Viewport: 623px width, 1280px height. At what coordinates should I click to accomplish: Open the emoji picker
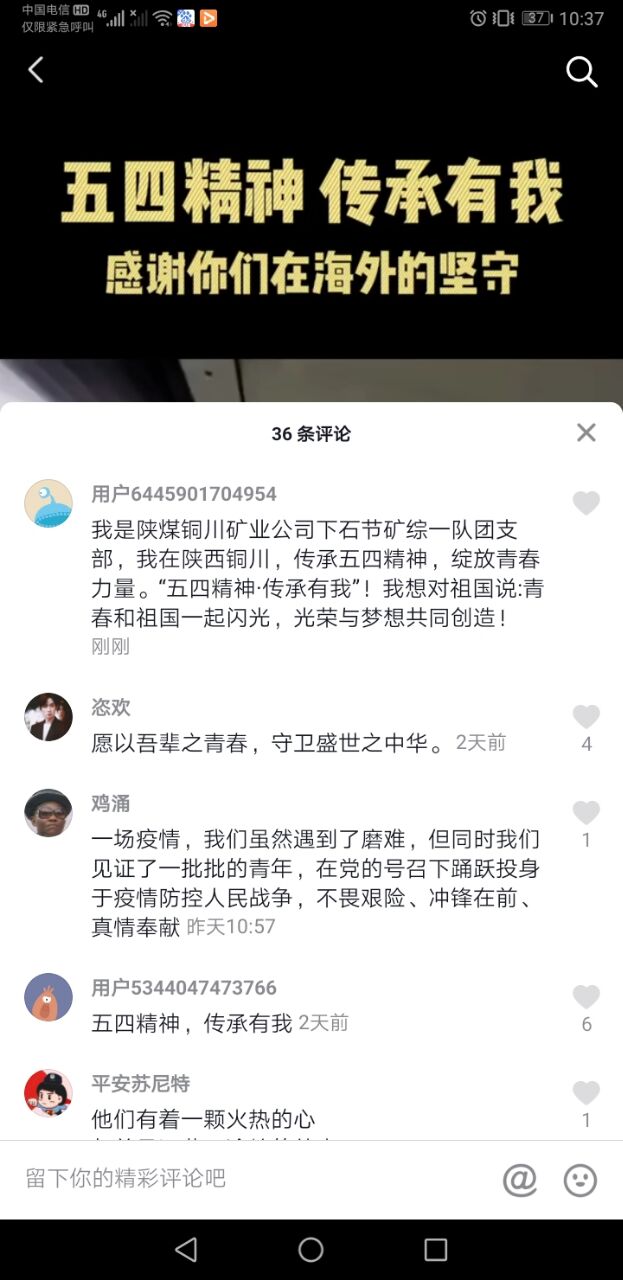coord(580,1180)
